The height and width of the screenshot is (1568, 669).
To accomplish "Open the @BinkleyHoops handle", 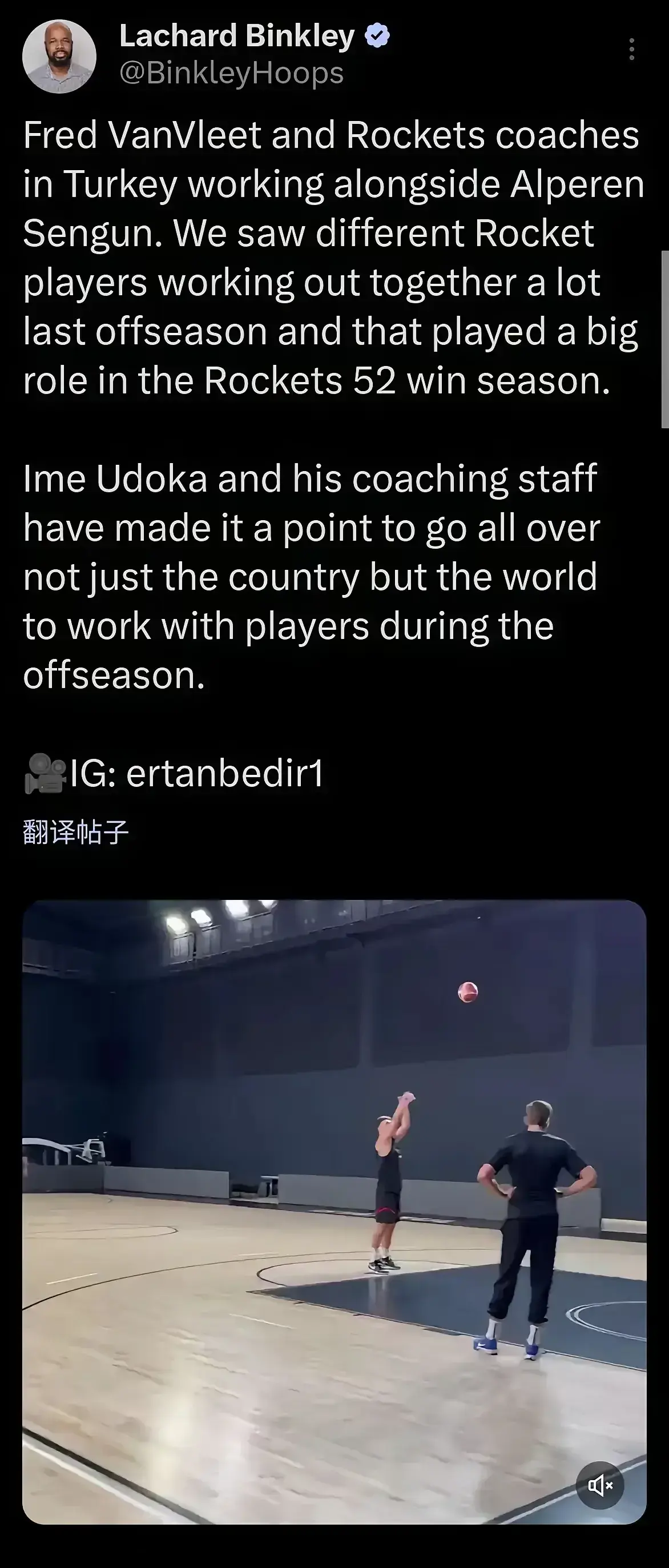I will pos(231,74).
